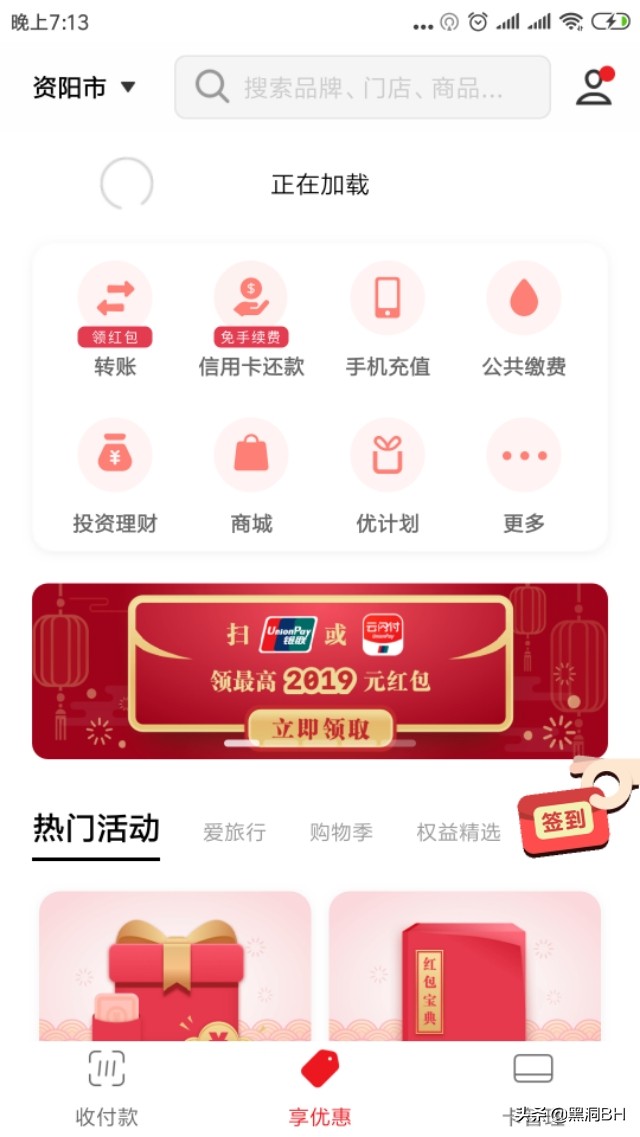Open the 红包宝典 activity card
The height and width of the screenshot is (1137, 640).
pyautogui.click(x=465, y=966)
